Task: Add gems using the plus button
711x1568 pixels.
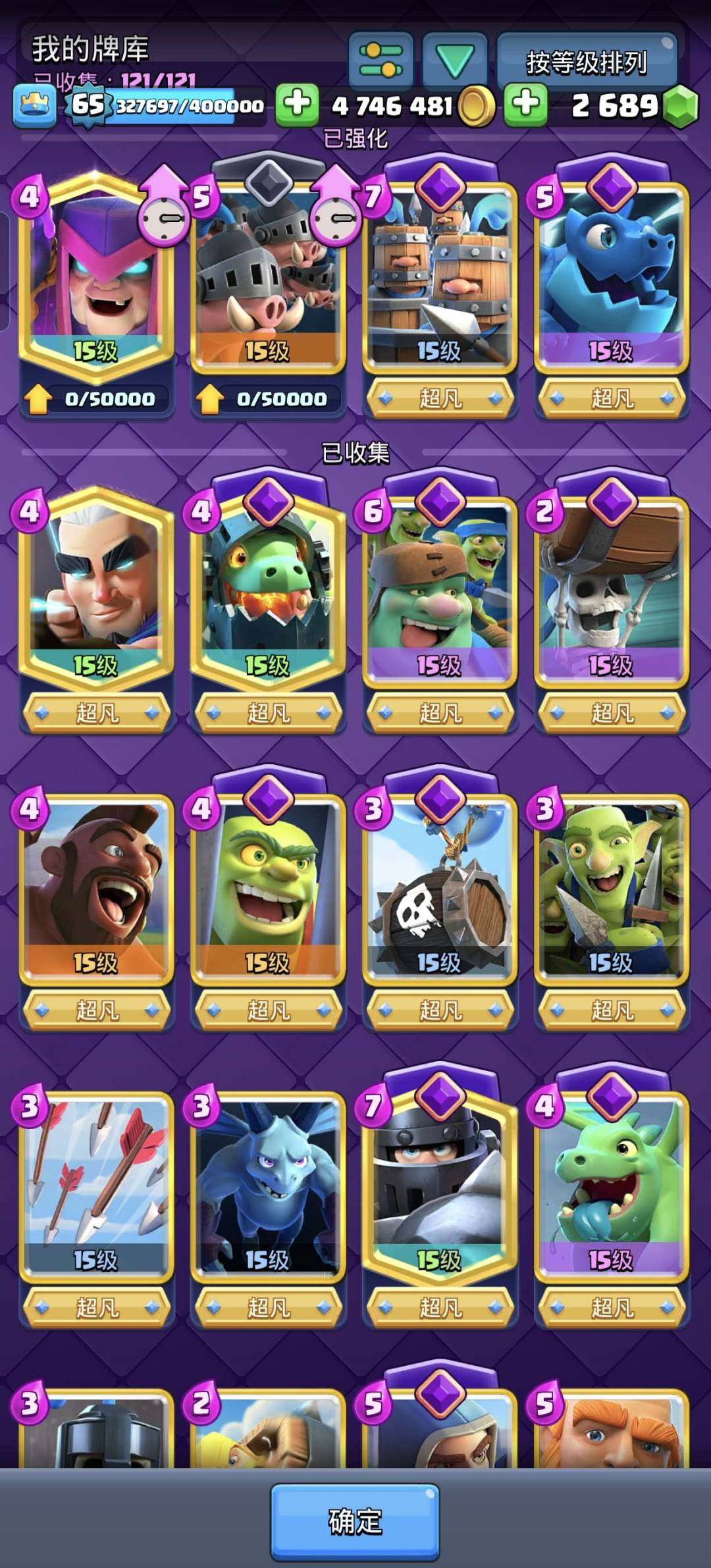Action: point(525,104)
